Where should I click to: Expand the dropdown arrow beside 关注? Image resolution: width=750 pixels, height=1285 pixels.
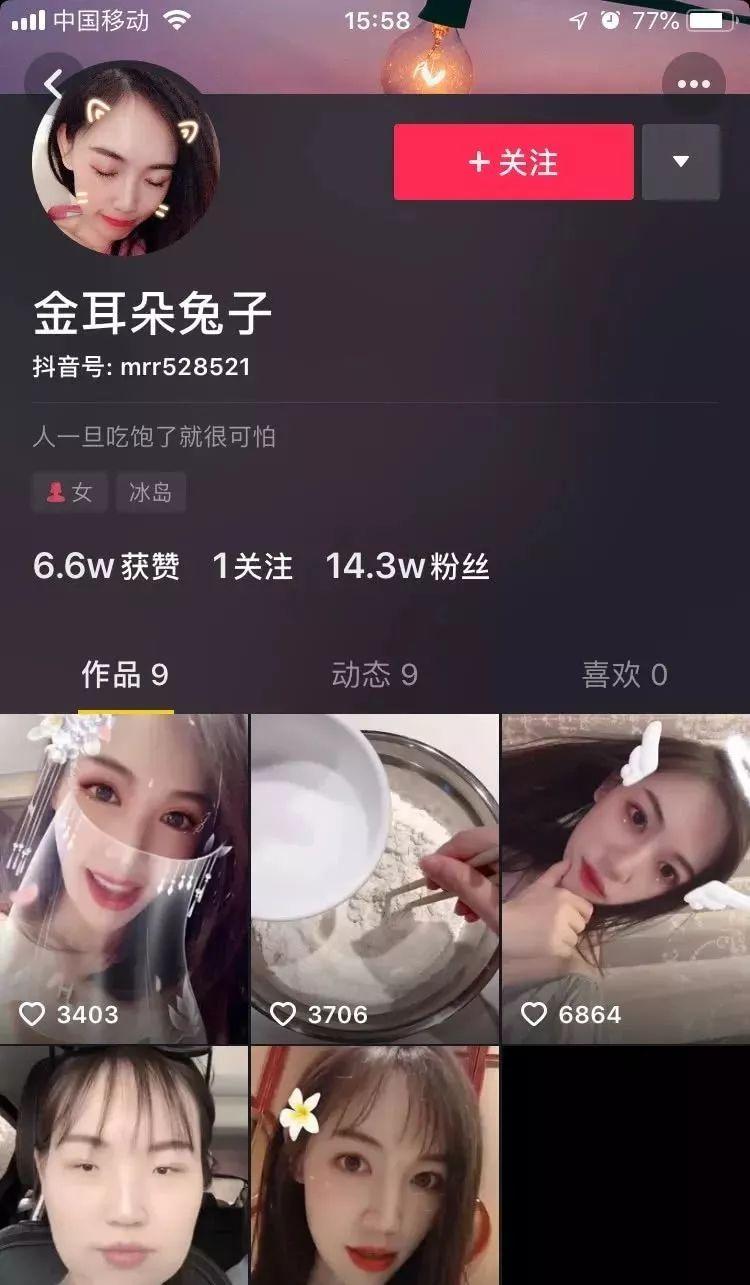(681, 162)
